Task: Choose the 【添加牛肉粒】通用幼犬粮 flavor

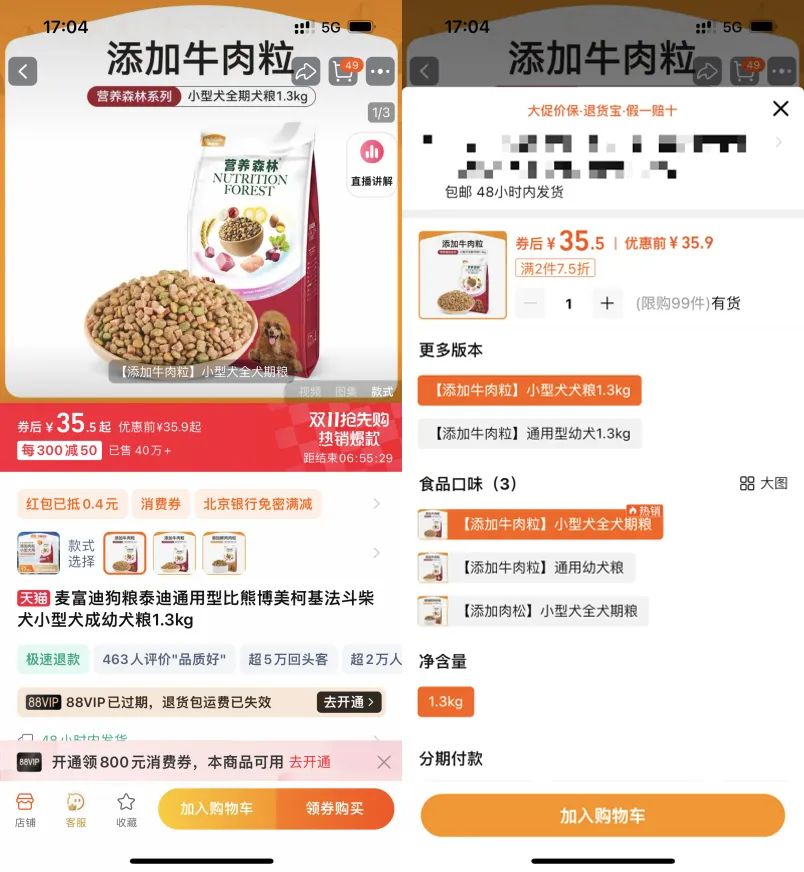Action: pyautogui.click(x=527, y=568)
